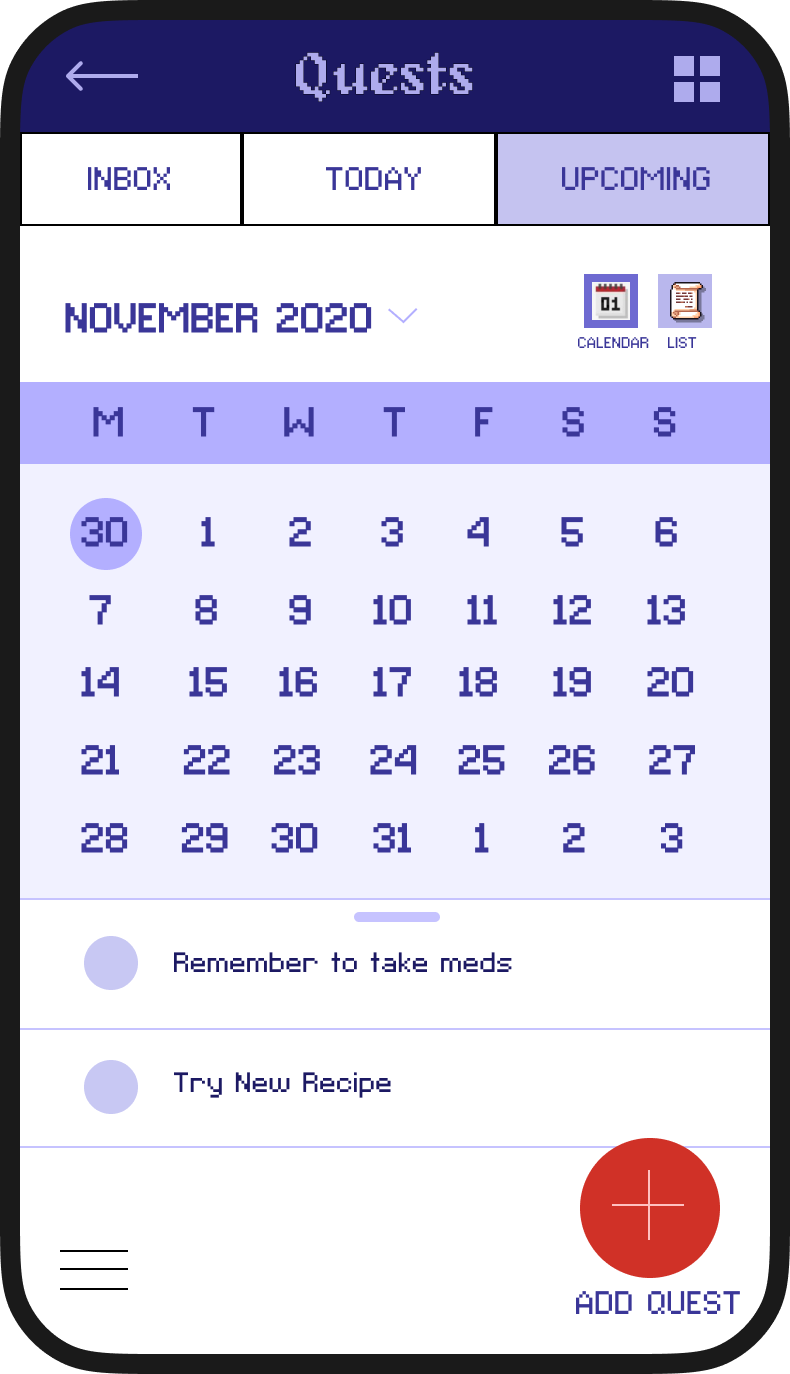Screen dimensions: 790x1374
Task: Select the Upcoming tab
Action: 634,179
